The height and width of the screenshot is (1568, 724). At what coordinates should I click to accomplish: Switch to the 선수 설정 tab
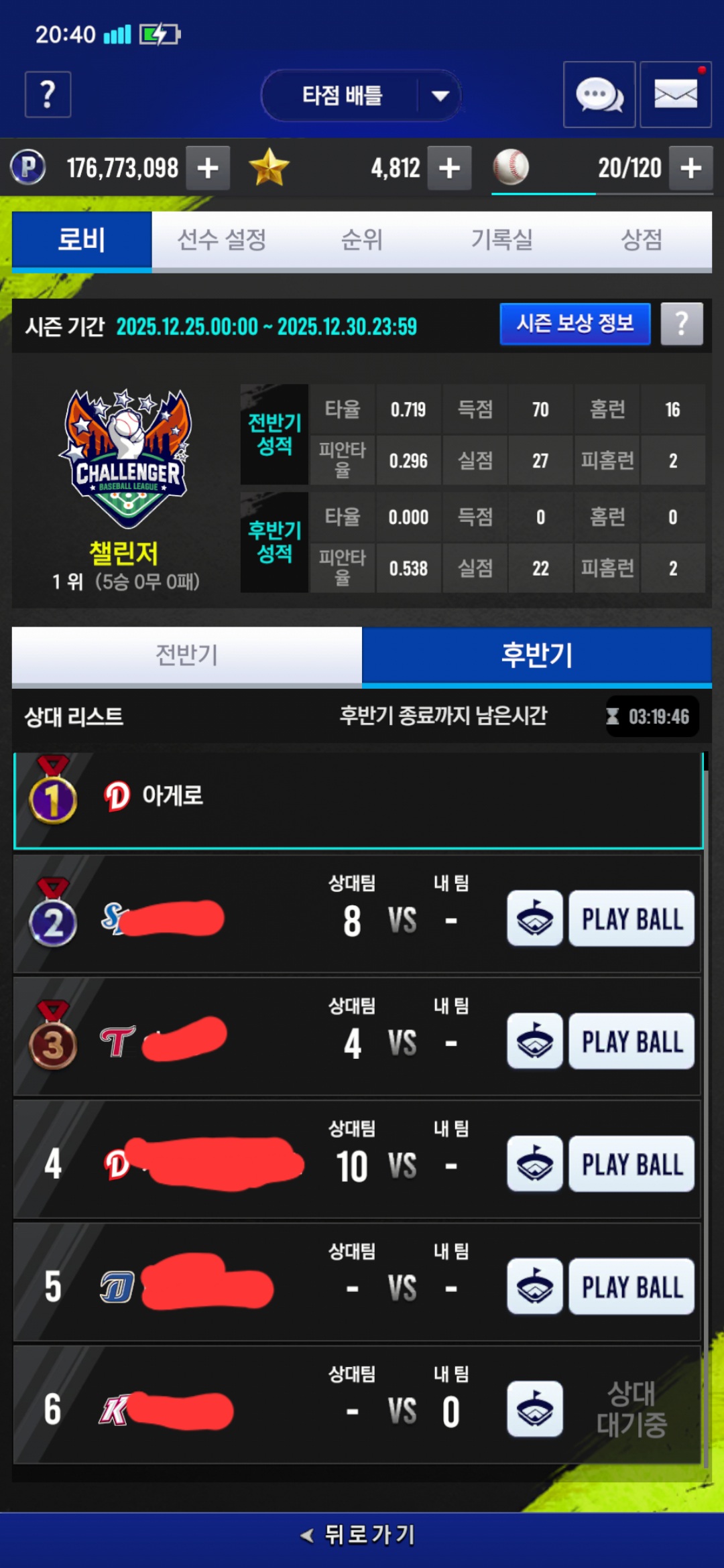222,240
